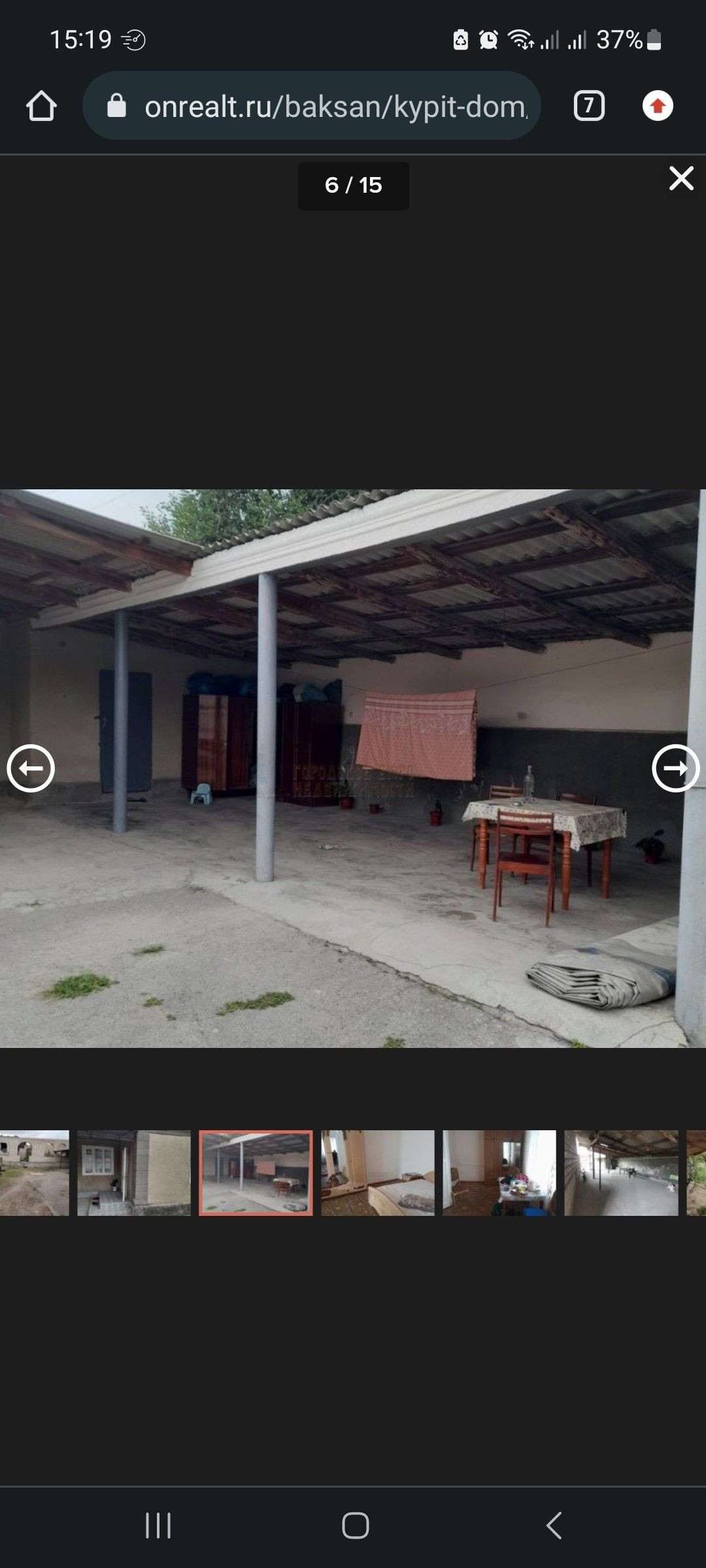Open the browser tab switcher
This screenshot has height=1568, width=706.
588,106
